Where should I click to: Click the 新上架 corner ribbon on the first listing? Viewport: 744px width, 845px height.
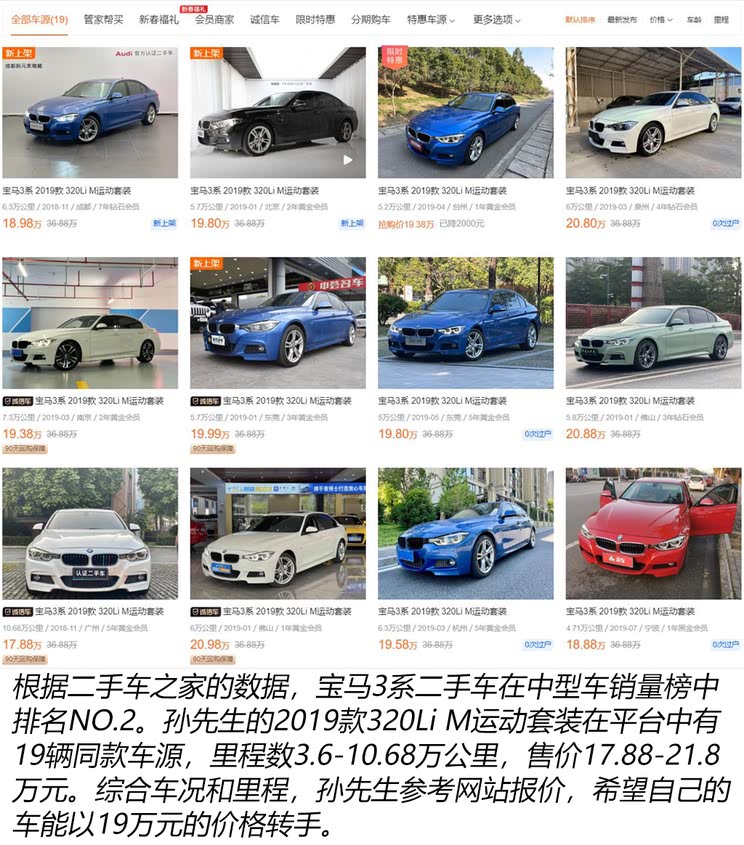pyautogui.click(x=18, y=54)
